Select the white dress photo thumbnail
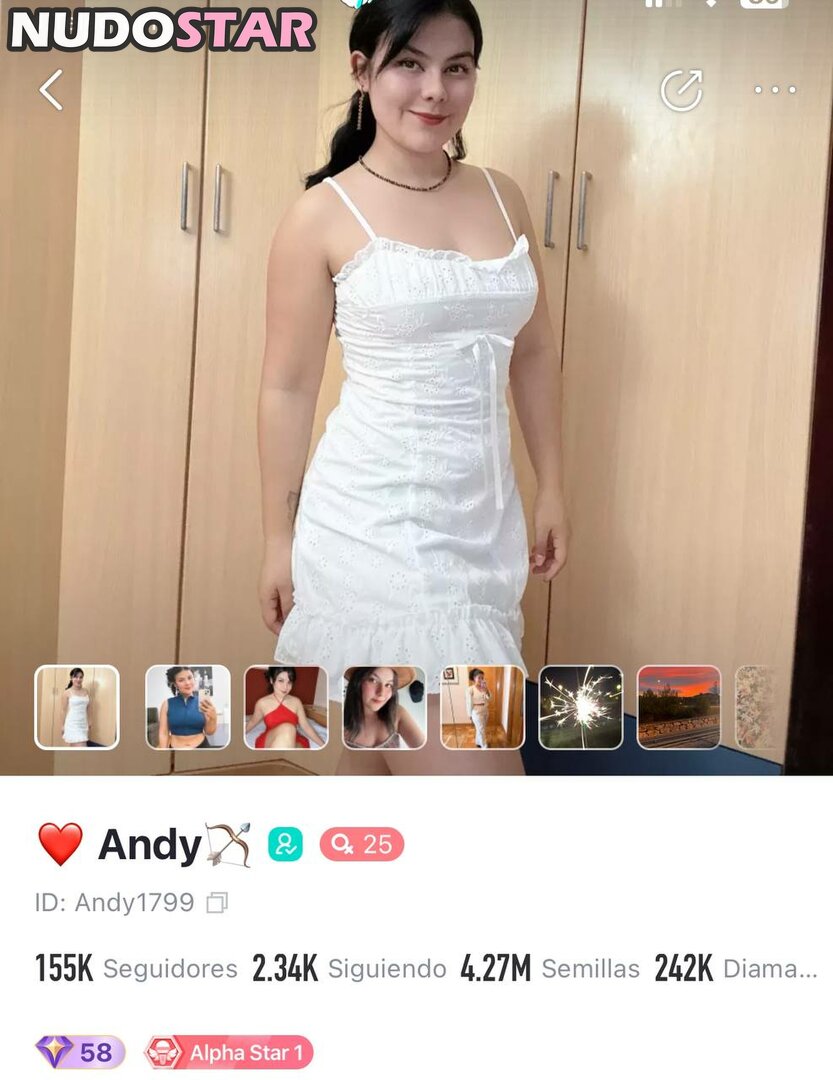Screen dimensions: 833x1080 pos(77,707)
